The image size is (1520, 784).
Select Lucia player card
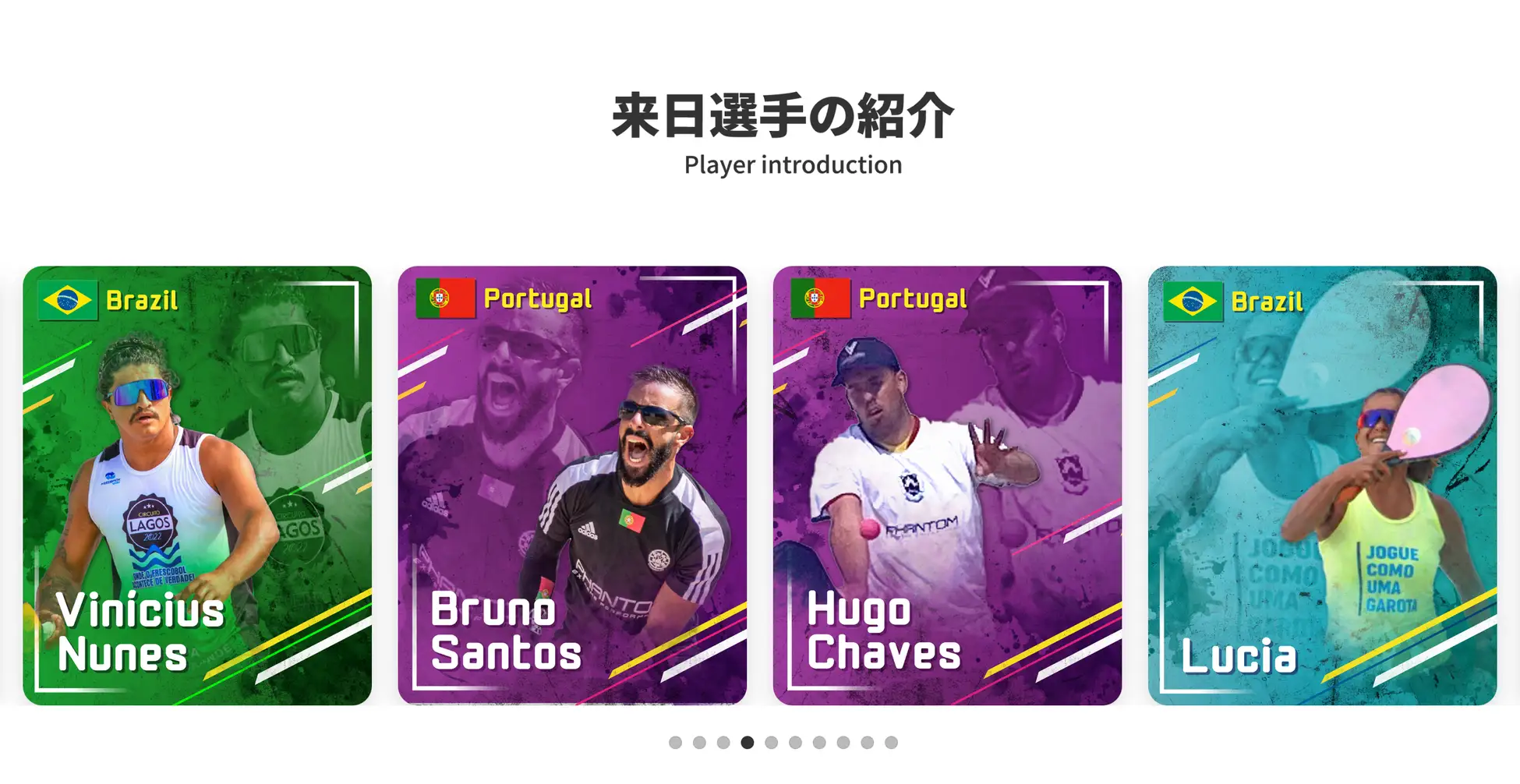click(1322, 486)
